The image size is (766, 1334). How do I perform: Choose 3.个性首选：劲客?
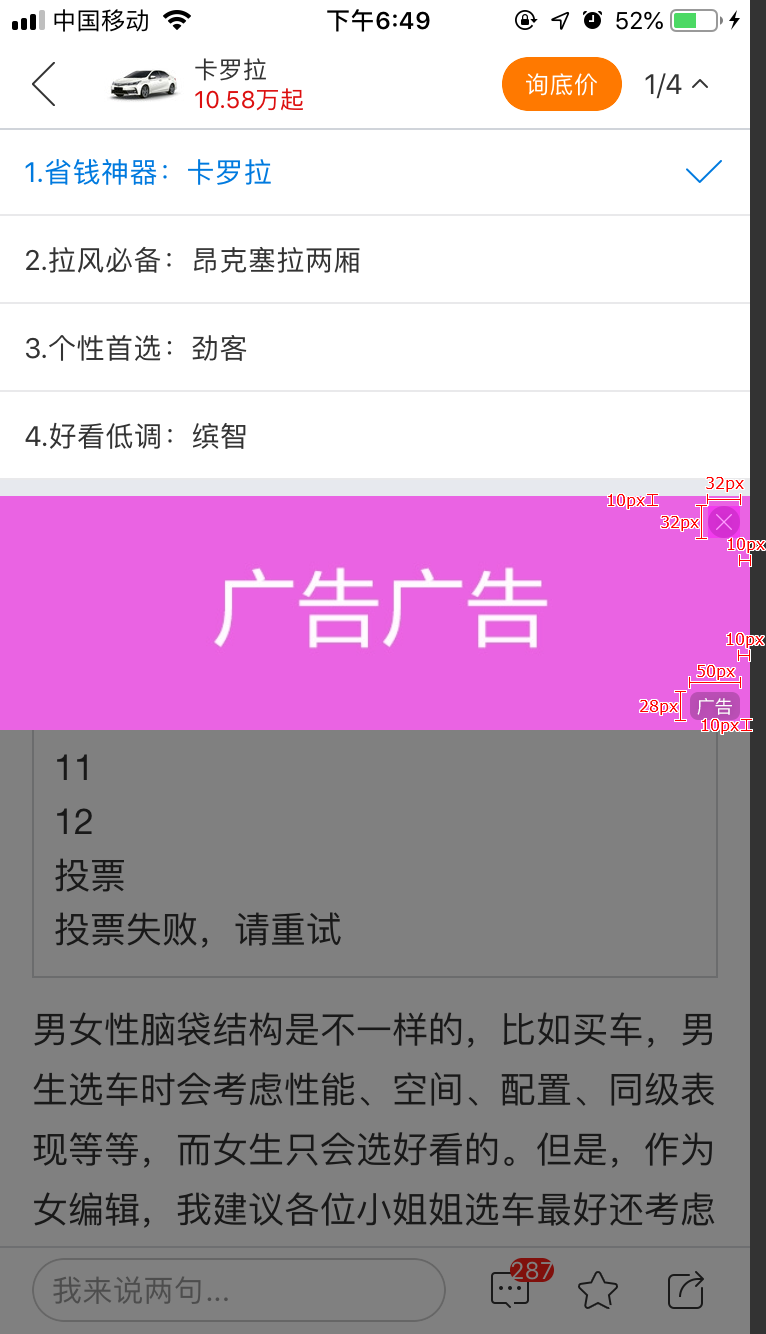[374, 348]
